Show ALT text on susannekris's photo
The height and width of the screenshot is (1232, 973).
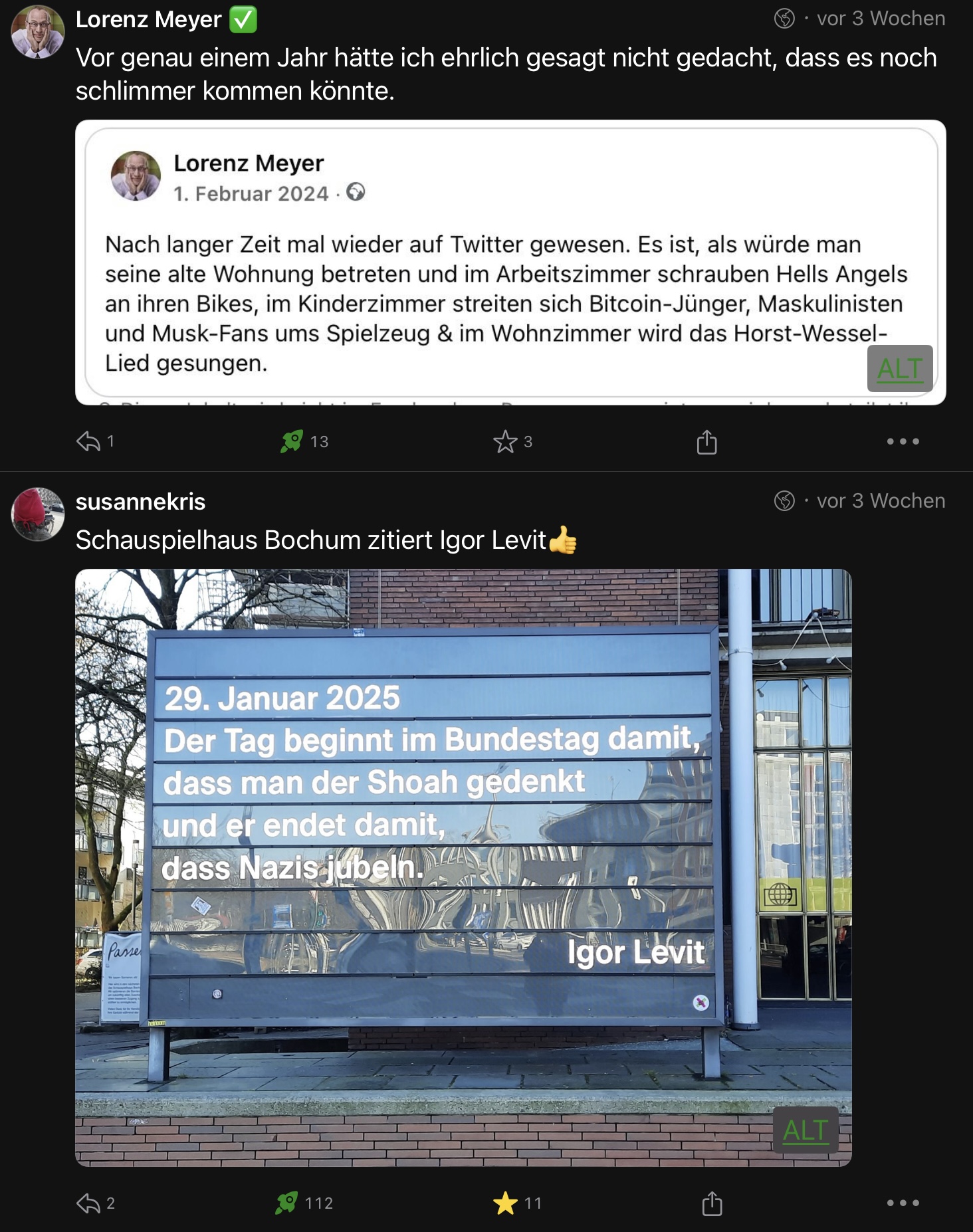pos(805,1130)
